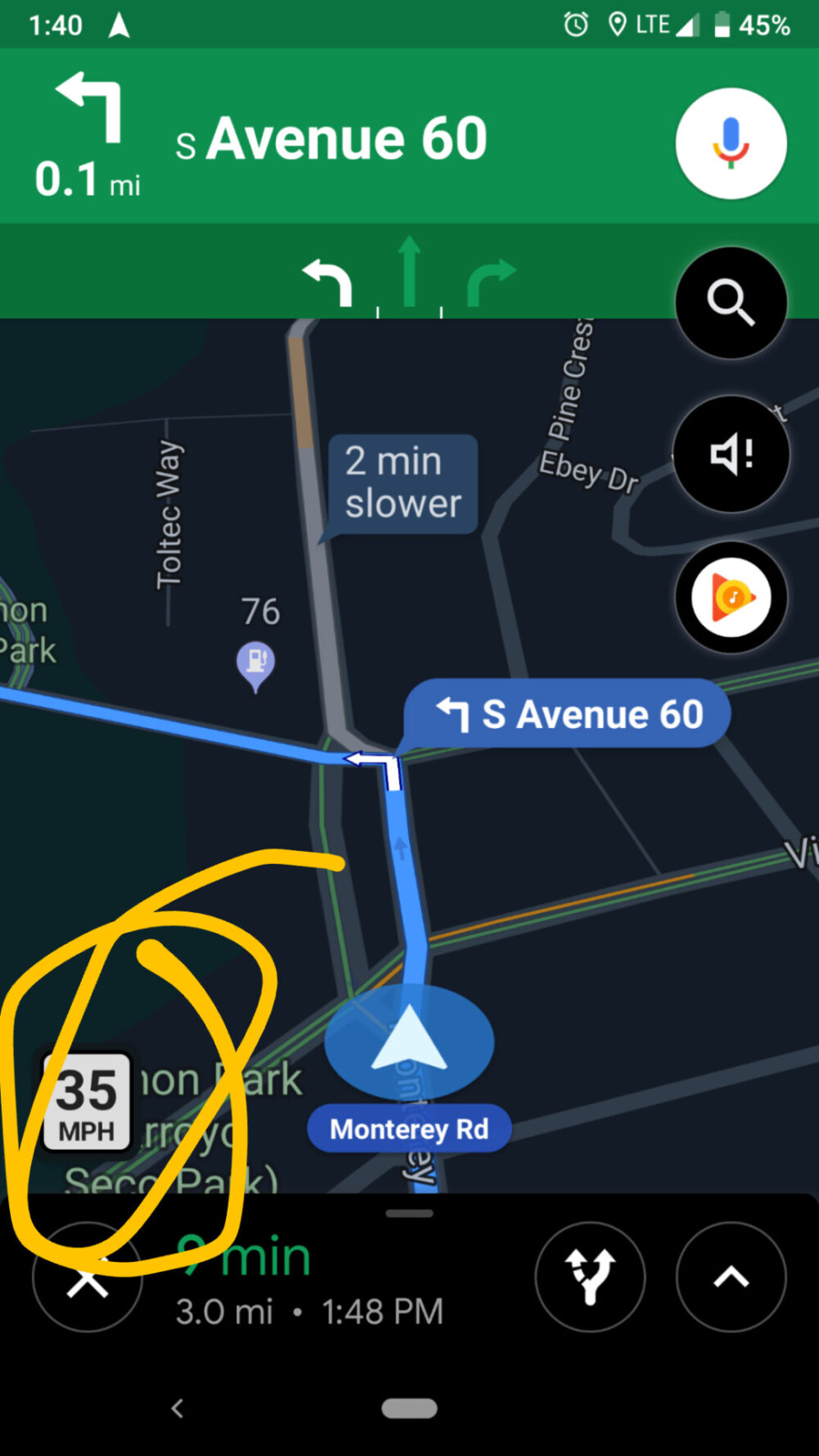Change the navigation sound setting
This screenshot has height=1456, width=819.
731,453
